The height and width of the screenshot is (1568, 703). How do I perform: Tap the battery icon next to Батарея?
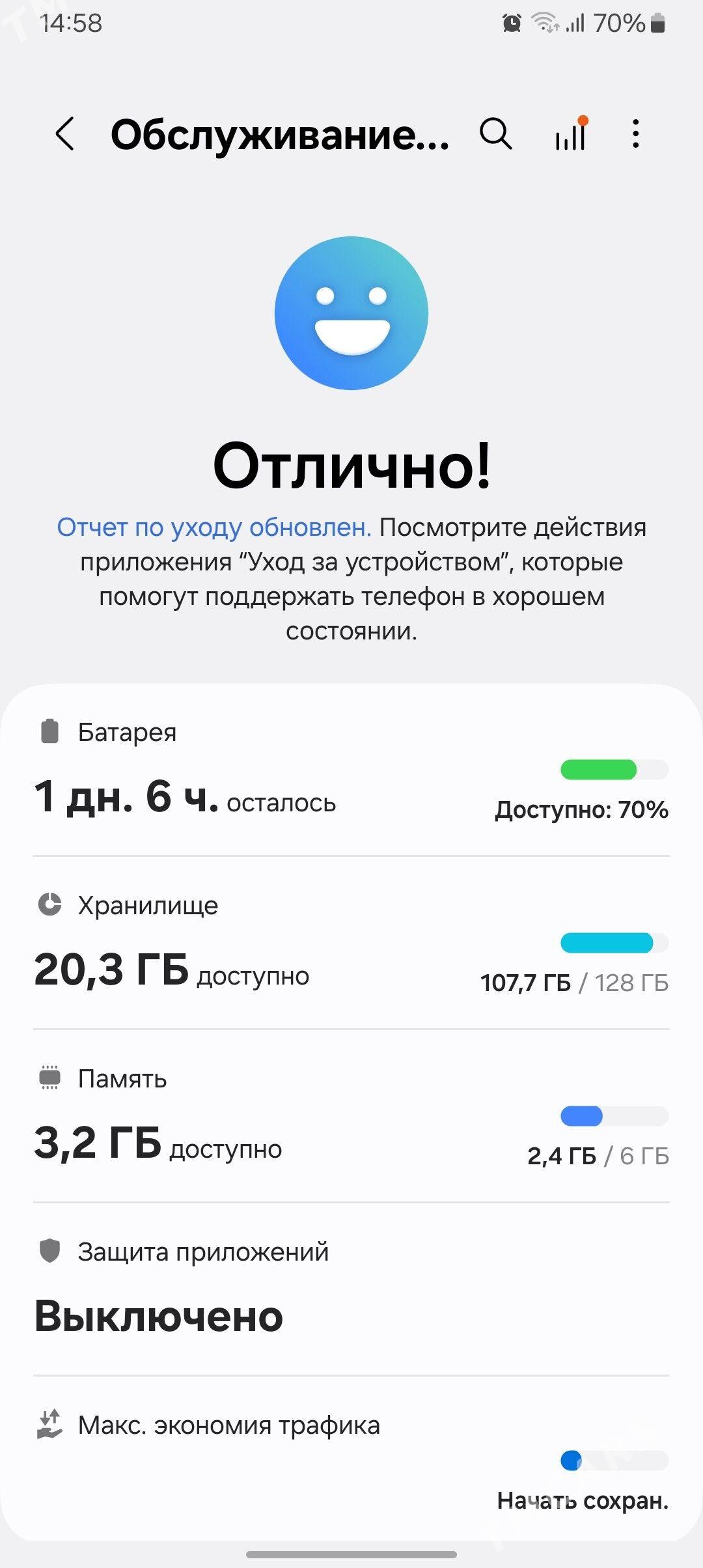(49, 731)
